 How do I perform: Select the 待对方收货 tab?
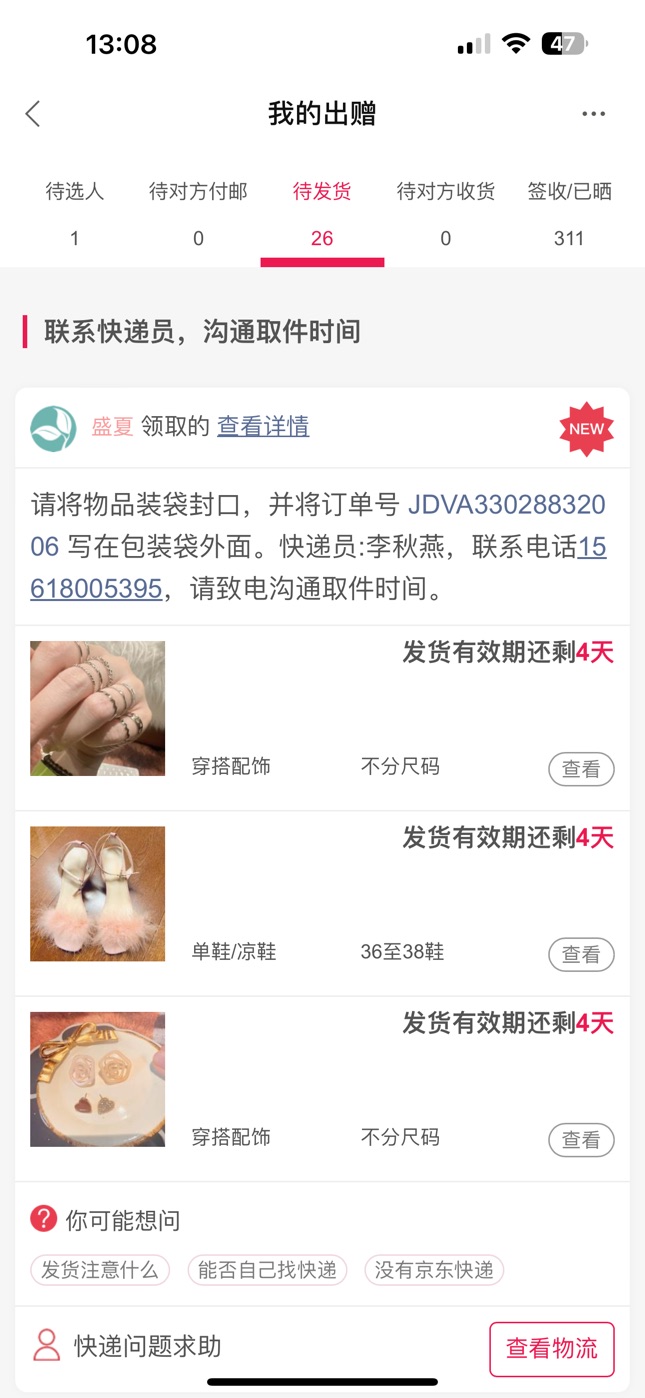pyautogui.click(x=446, y=214)
